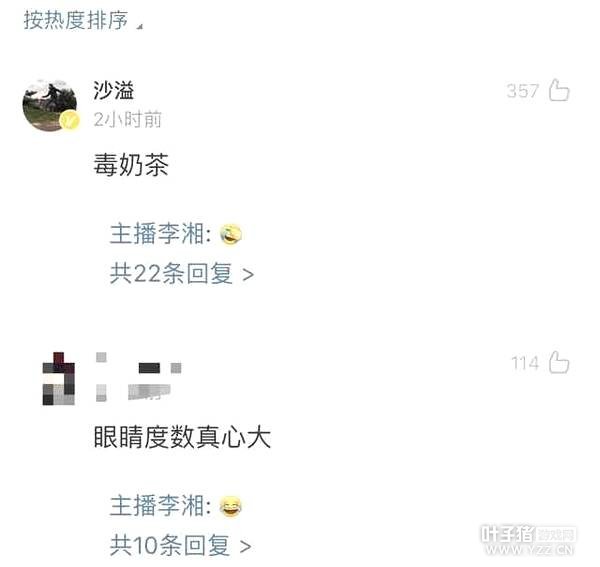Open the 按热度排序 sort dropdown
600x567 pixels.
click(x=83, y=21)
